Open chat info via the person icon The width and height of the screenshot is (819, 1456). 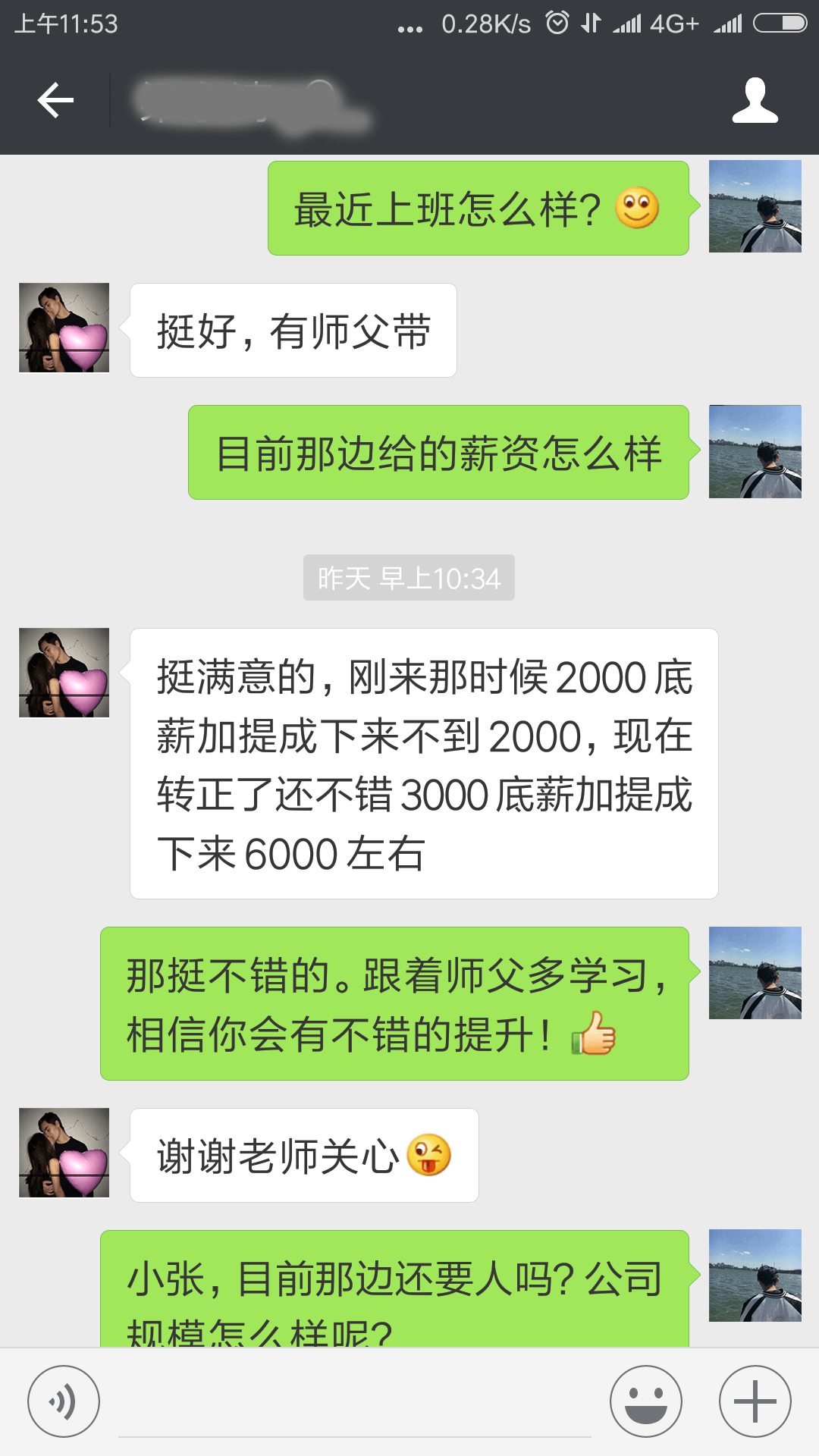[x=755, y=100]
